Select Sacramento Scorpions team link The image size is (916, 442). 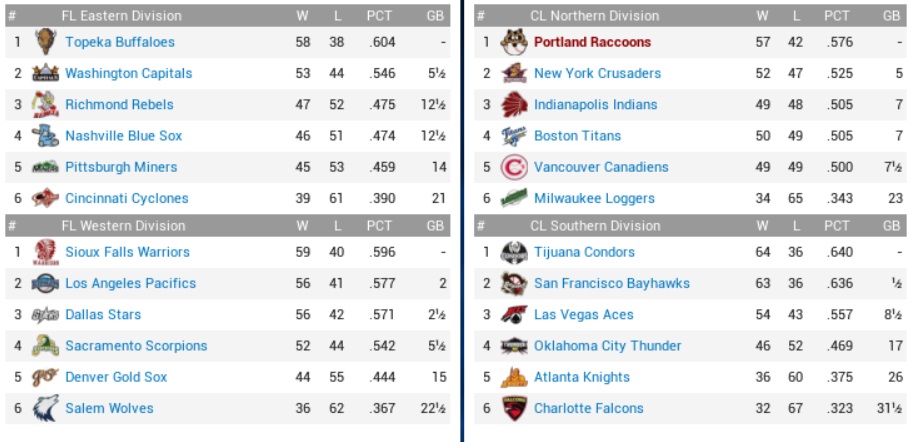click(136, 346)
